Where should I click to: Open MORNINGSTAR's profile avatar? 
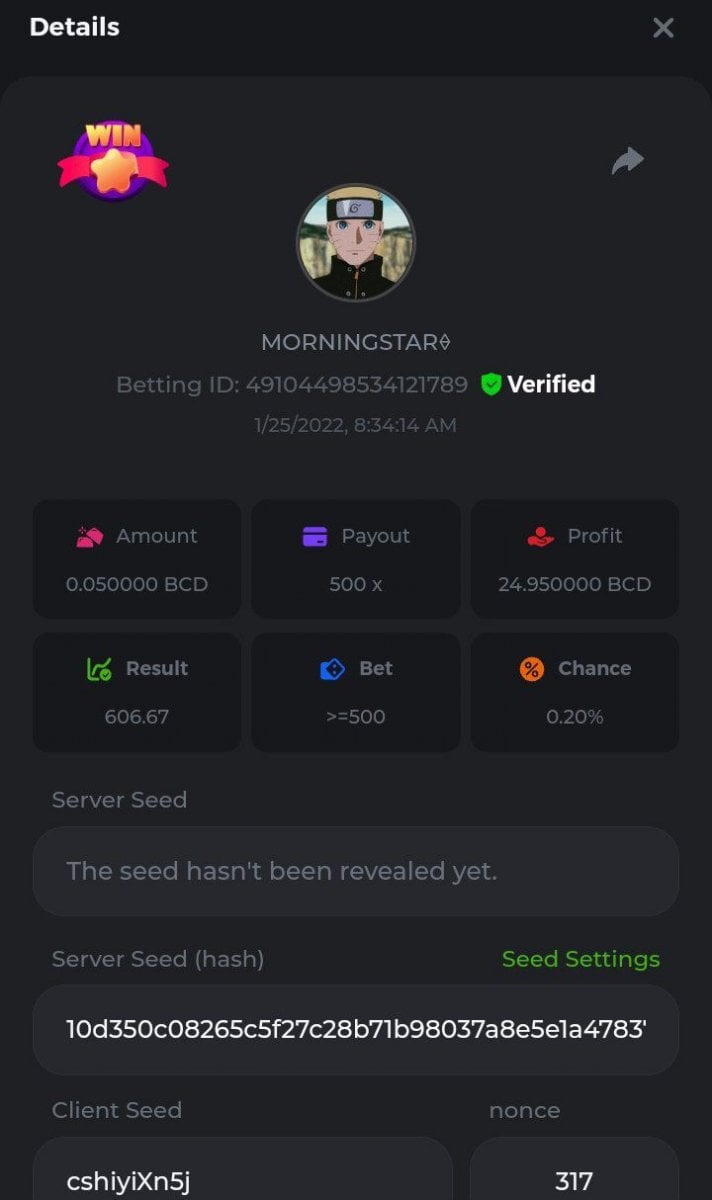(355, 243)
